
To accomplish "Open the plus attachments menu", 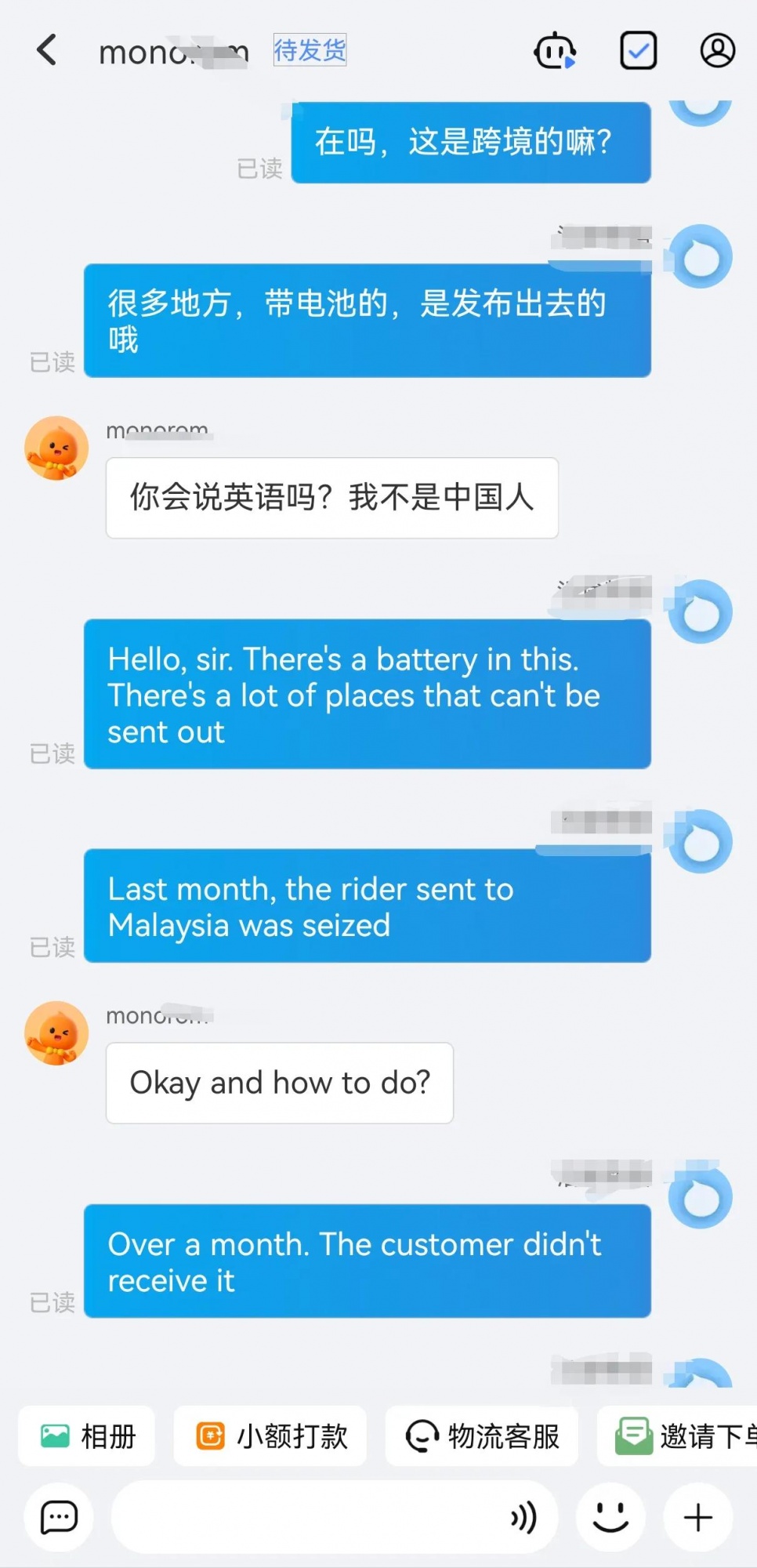I will pos(697,1517).
